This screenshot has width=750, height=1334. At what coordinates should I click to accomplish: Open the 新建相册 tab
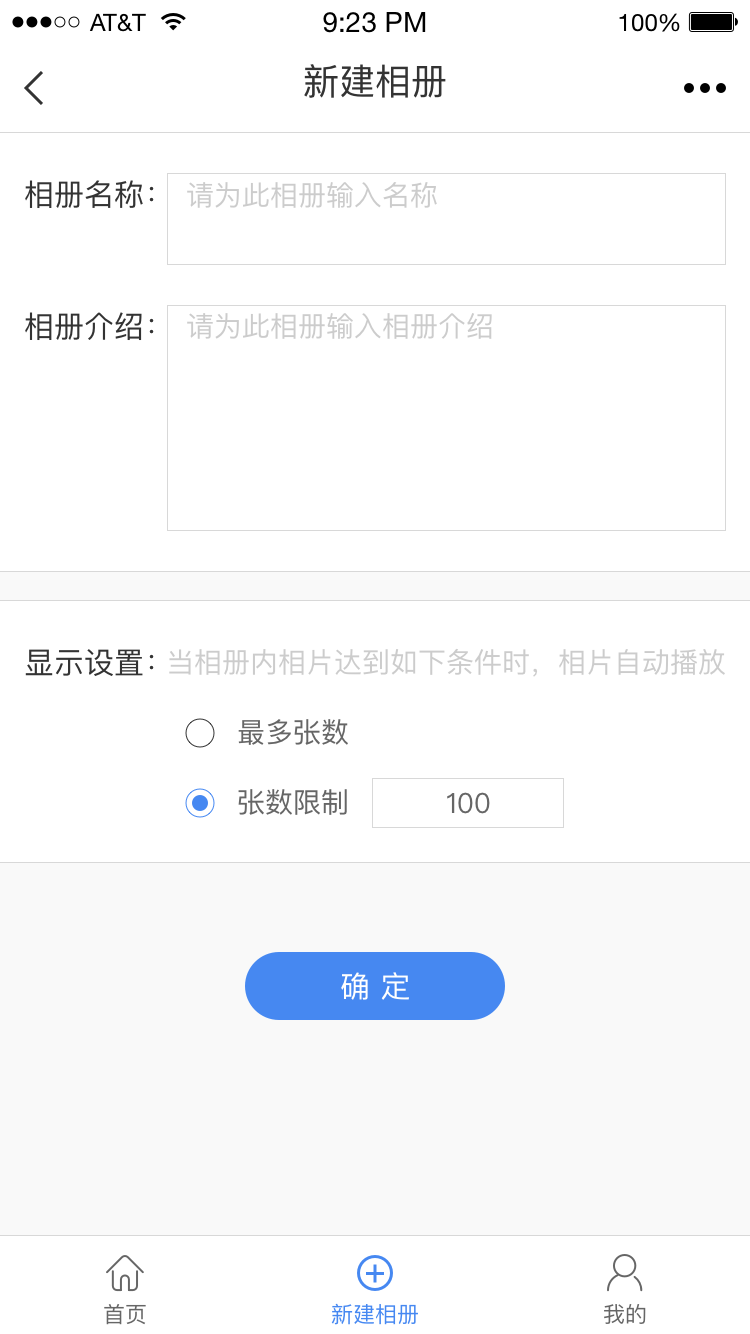(x=375, y=1288)
